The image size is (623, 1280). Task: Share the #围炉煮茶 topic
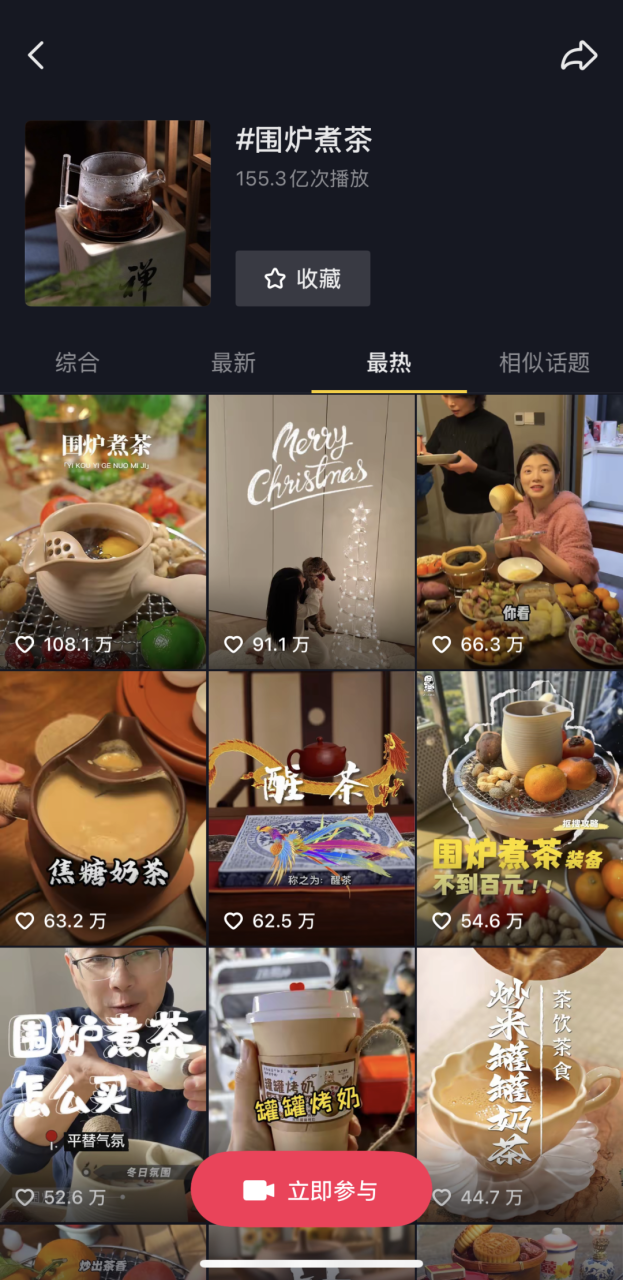(x=578, y=56)
